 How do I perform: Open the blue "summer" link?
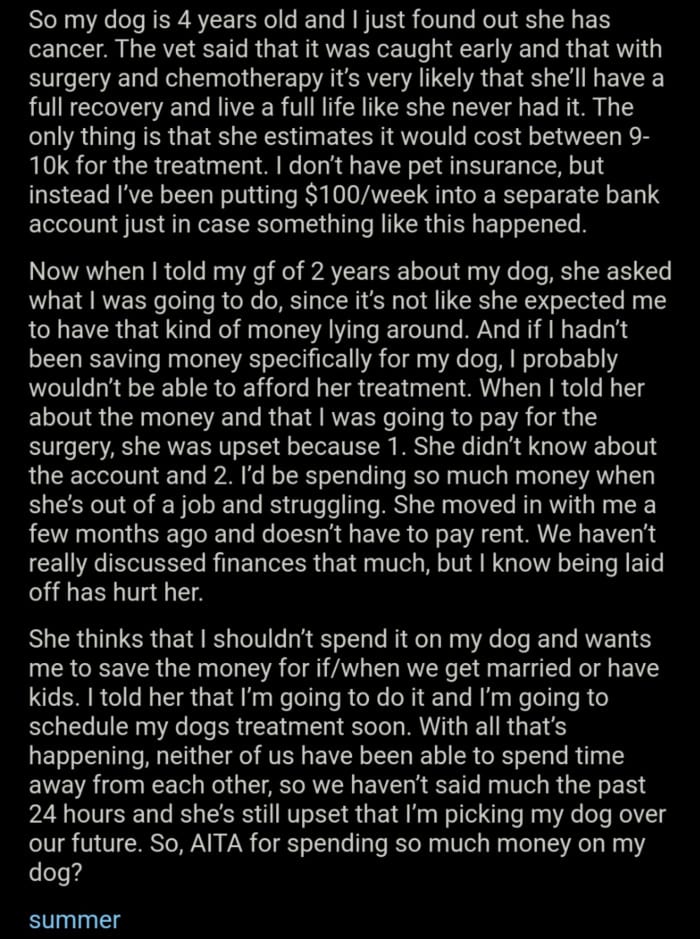pos(75,919)
